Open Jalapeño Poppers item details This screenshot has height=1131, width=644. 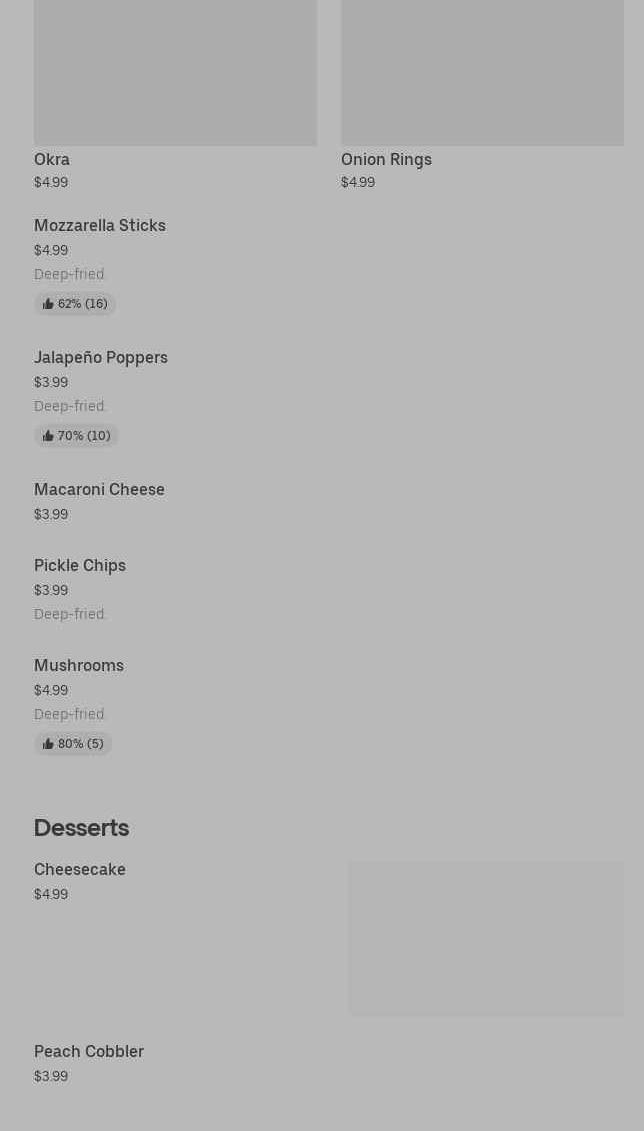coord(101,358)
